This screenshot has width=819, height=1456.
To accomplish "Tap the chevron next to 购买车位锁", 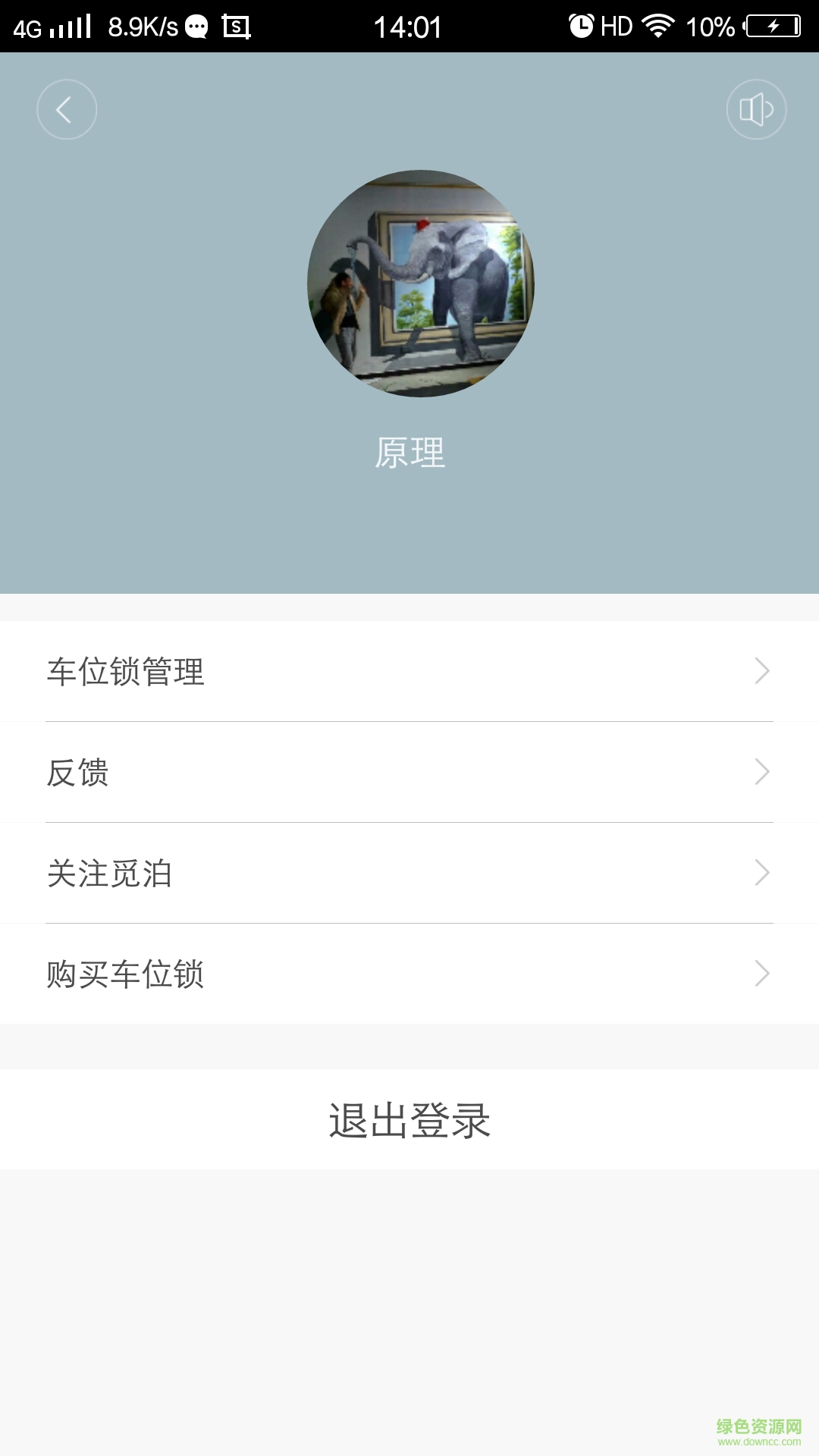I will point(762,974).
